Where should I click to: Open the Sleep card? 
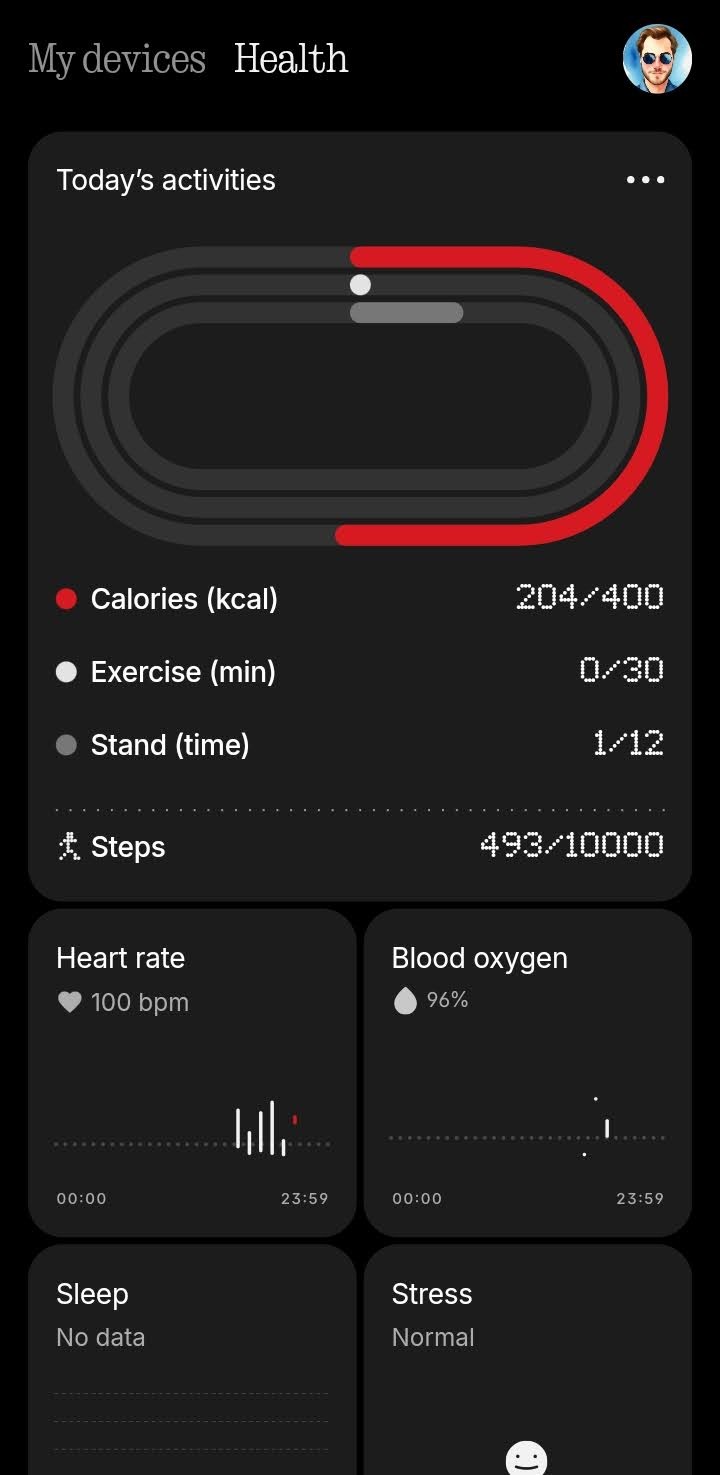(x=192, y=1360)
